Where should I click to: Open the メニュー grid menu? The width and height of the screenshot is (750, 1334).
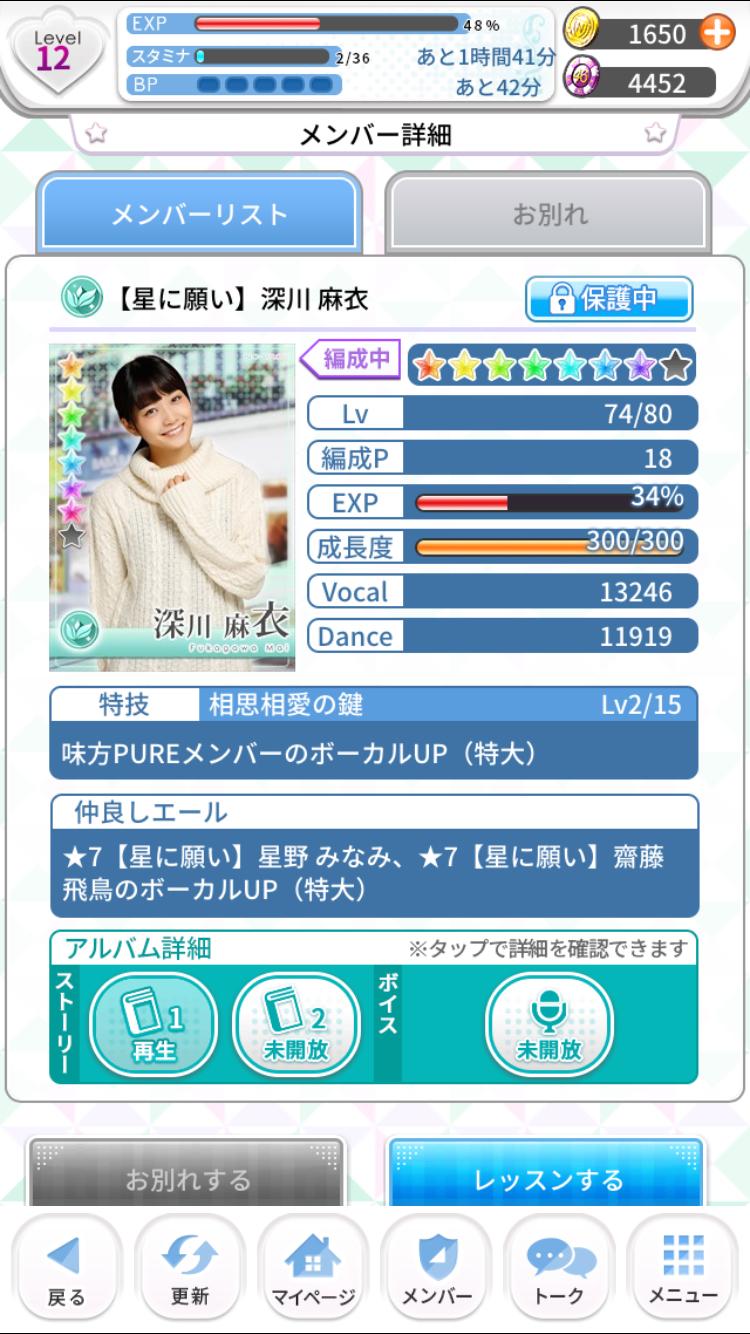[x=683, y=1271]
